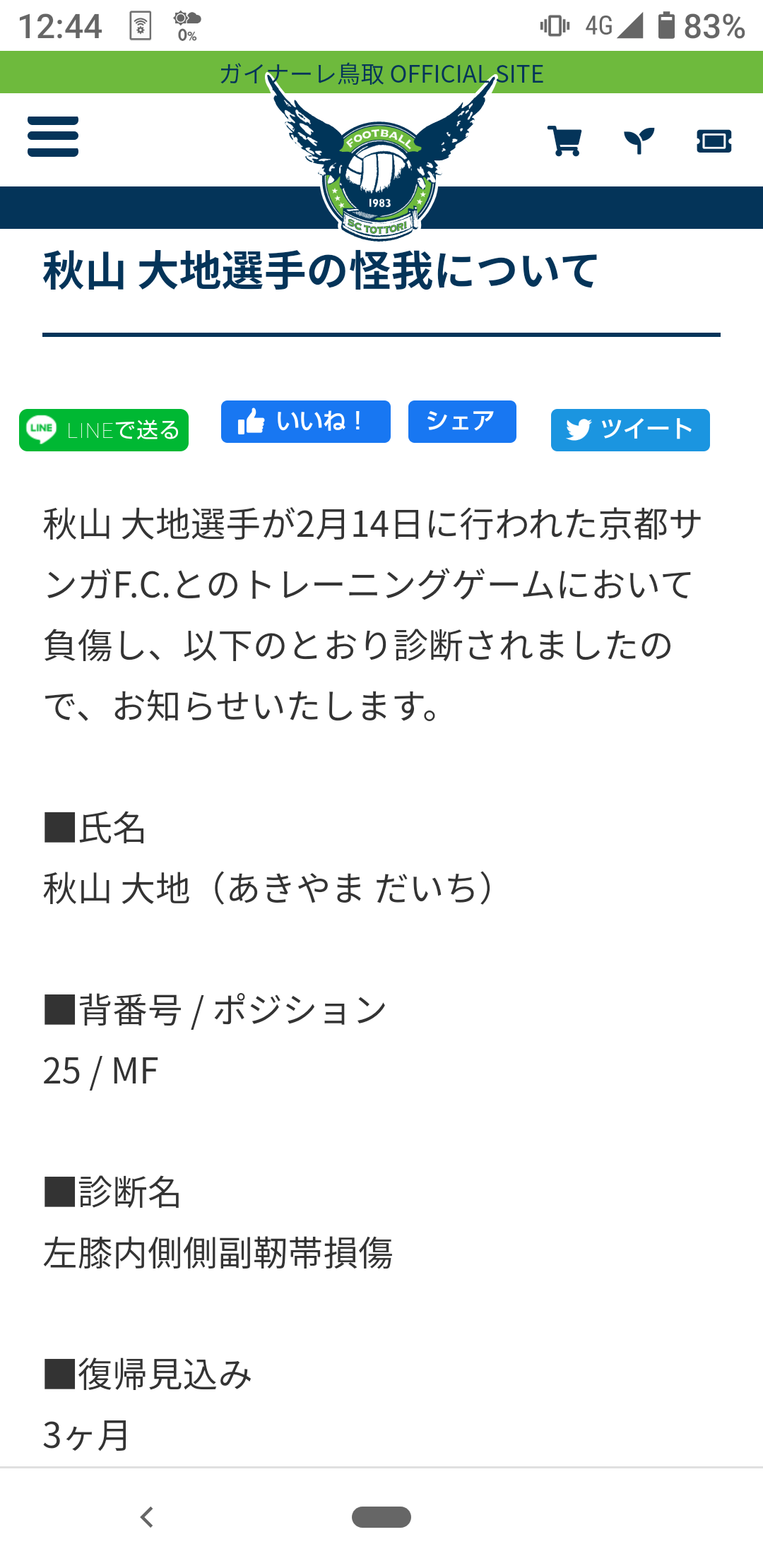Share the article with シェア button
The height and width of the screenshot is (1568, 763).
(x=462, y=422)
